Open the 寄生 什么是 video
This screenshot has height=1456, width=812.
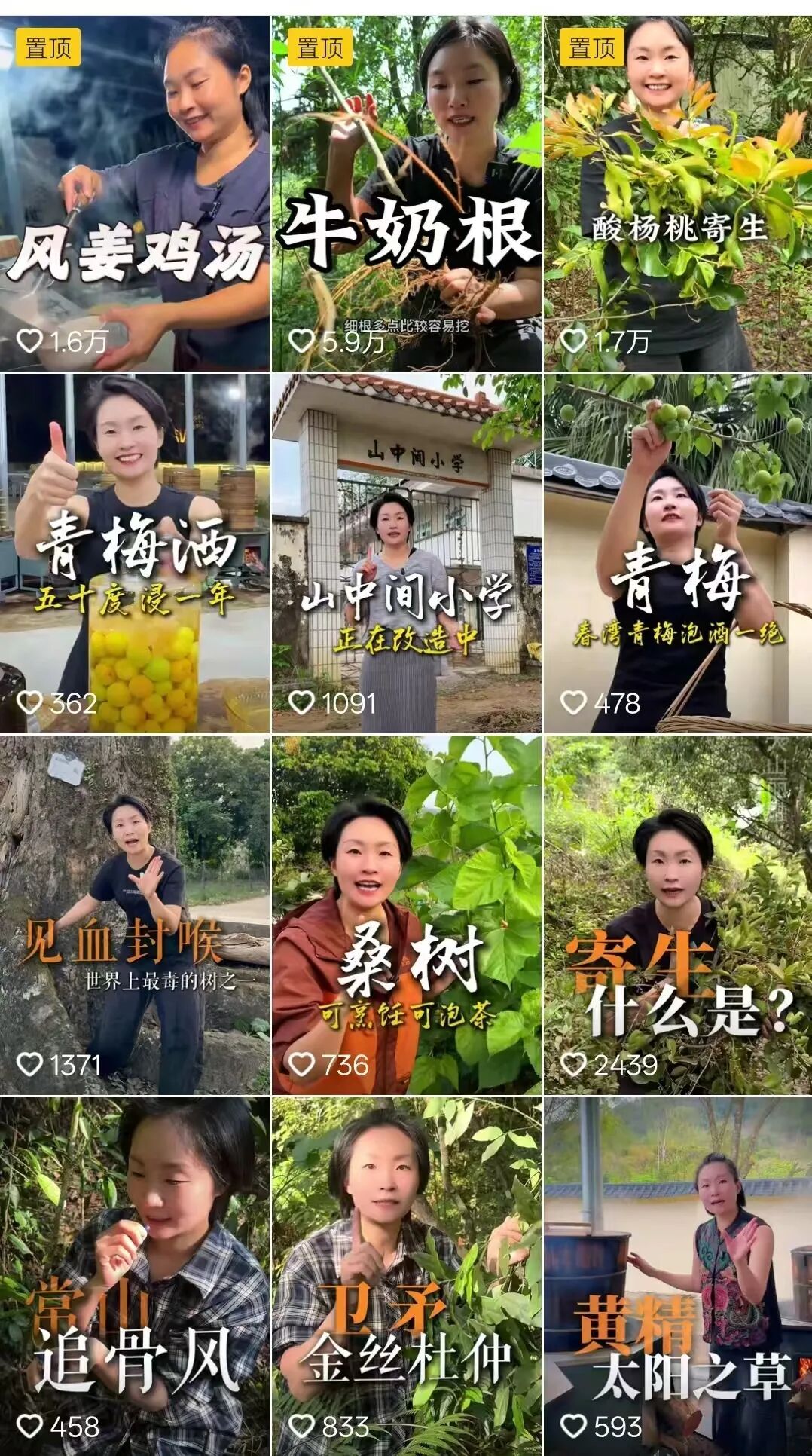[677, 915]
